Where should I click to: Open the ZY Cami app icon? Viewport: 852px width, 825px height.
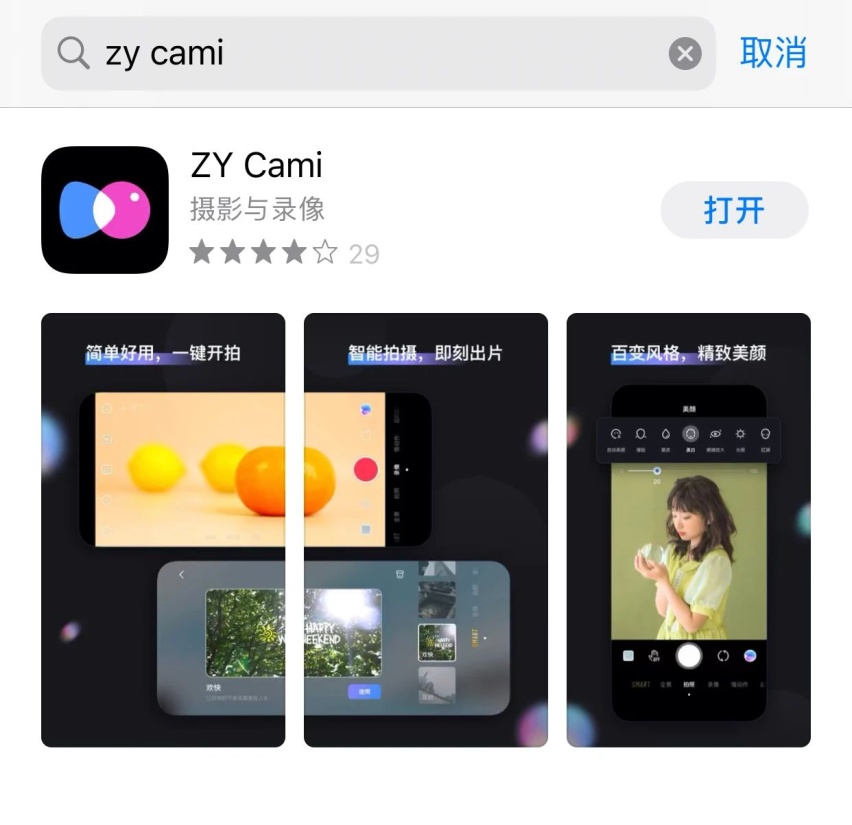click(105, 210)
